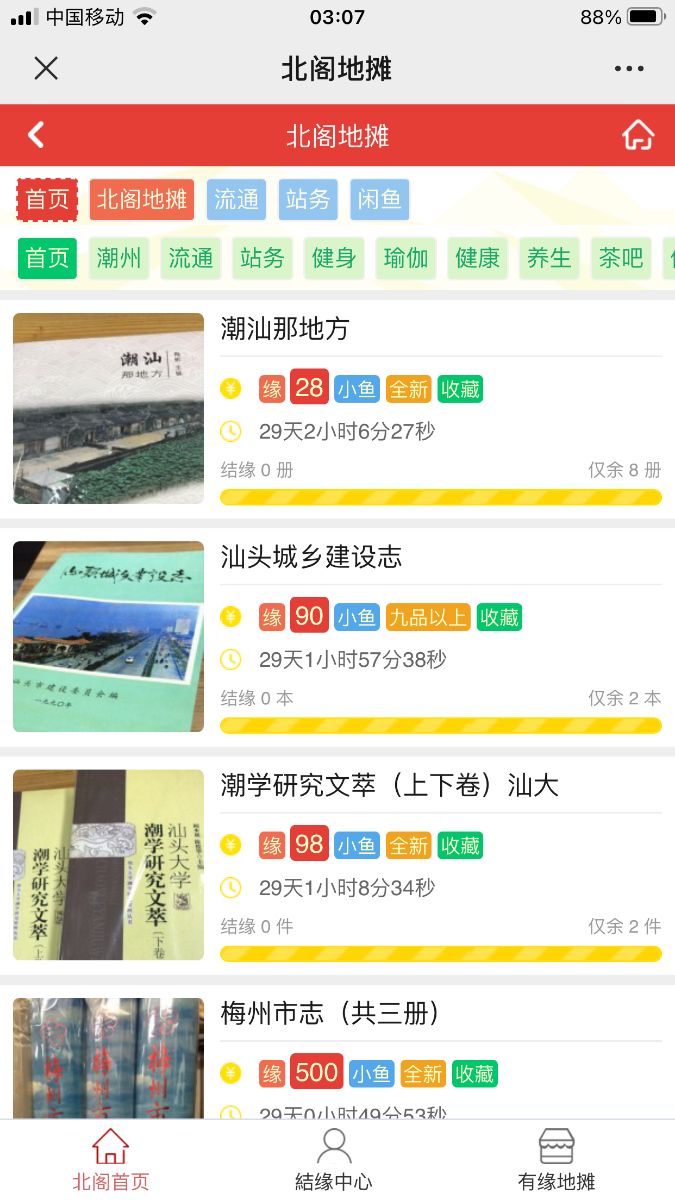The width and height of the screenshot is (675, 1200).
Task: Switch to the 结缘中心 tab
Action: click(333, 1159)
